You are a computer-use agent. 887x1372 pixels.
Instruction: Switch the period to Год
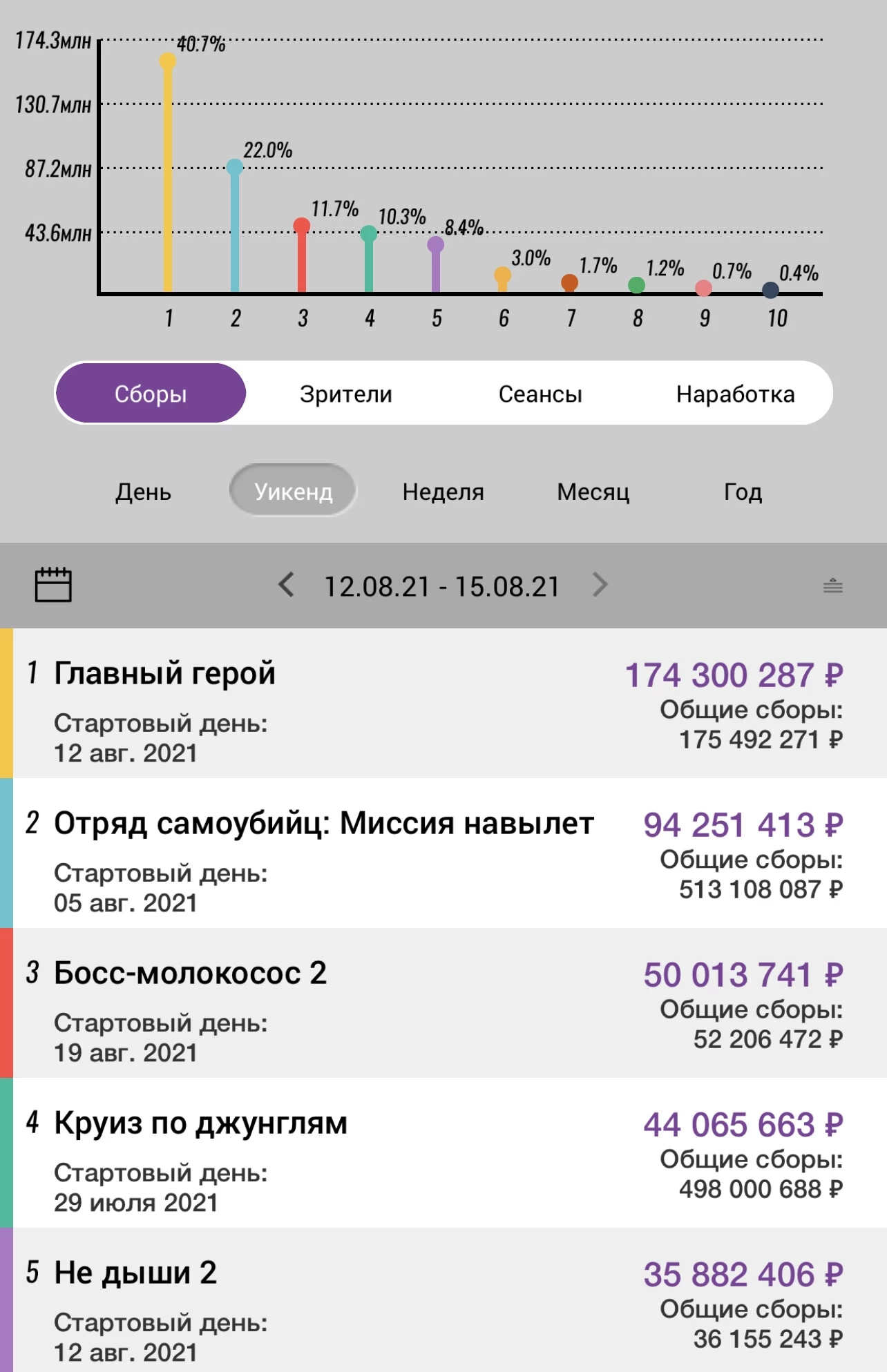coord(743,492)
